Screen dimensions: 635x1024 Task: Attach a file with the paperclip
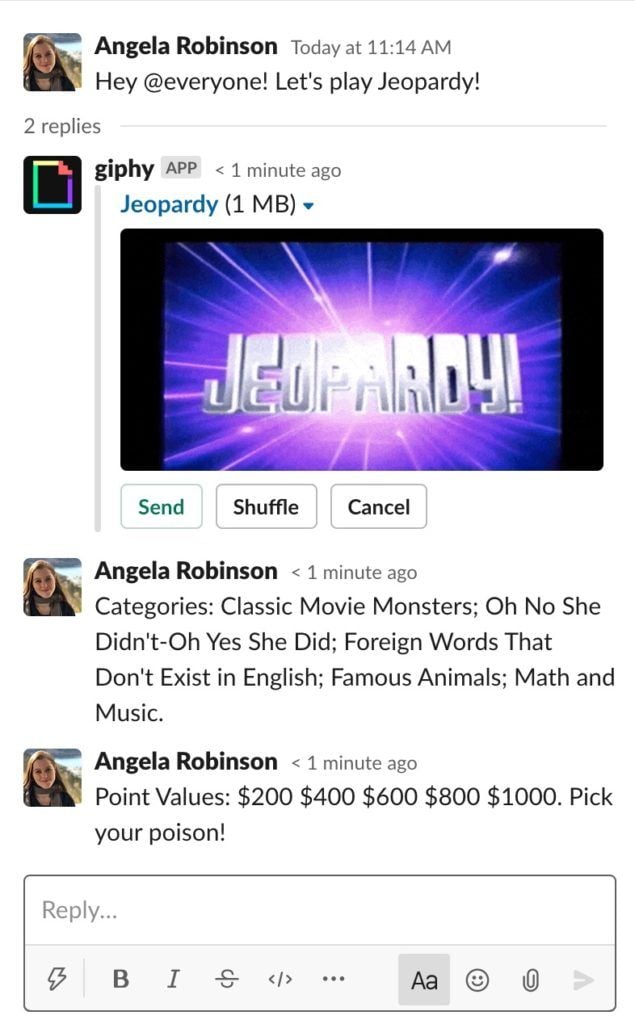click(x=531, y=980)
